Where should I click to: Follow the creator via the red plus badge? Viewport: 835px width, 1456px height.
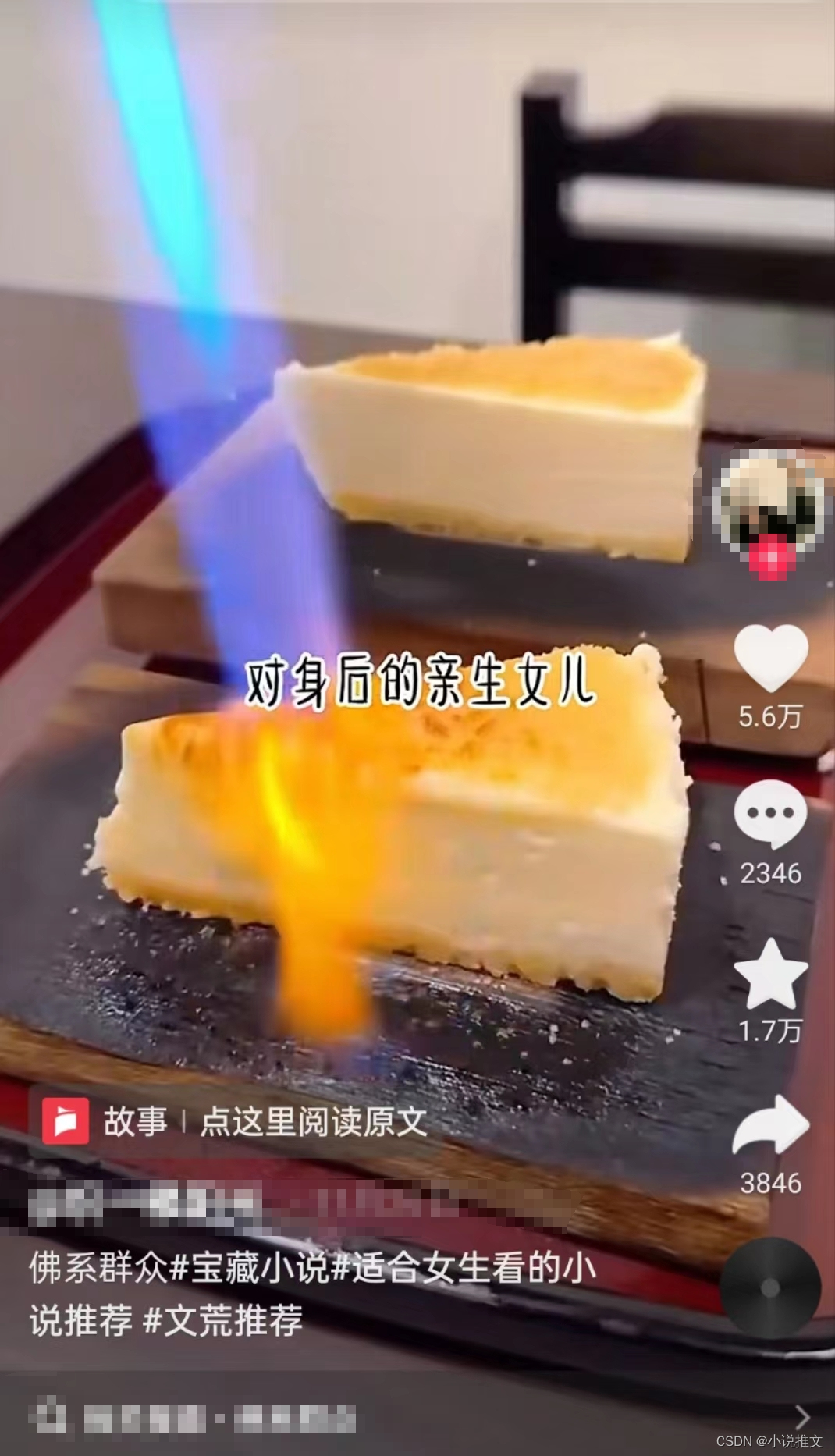coord(770,559)
